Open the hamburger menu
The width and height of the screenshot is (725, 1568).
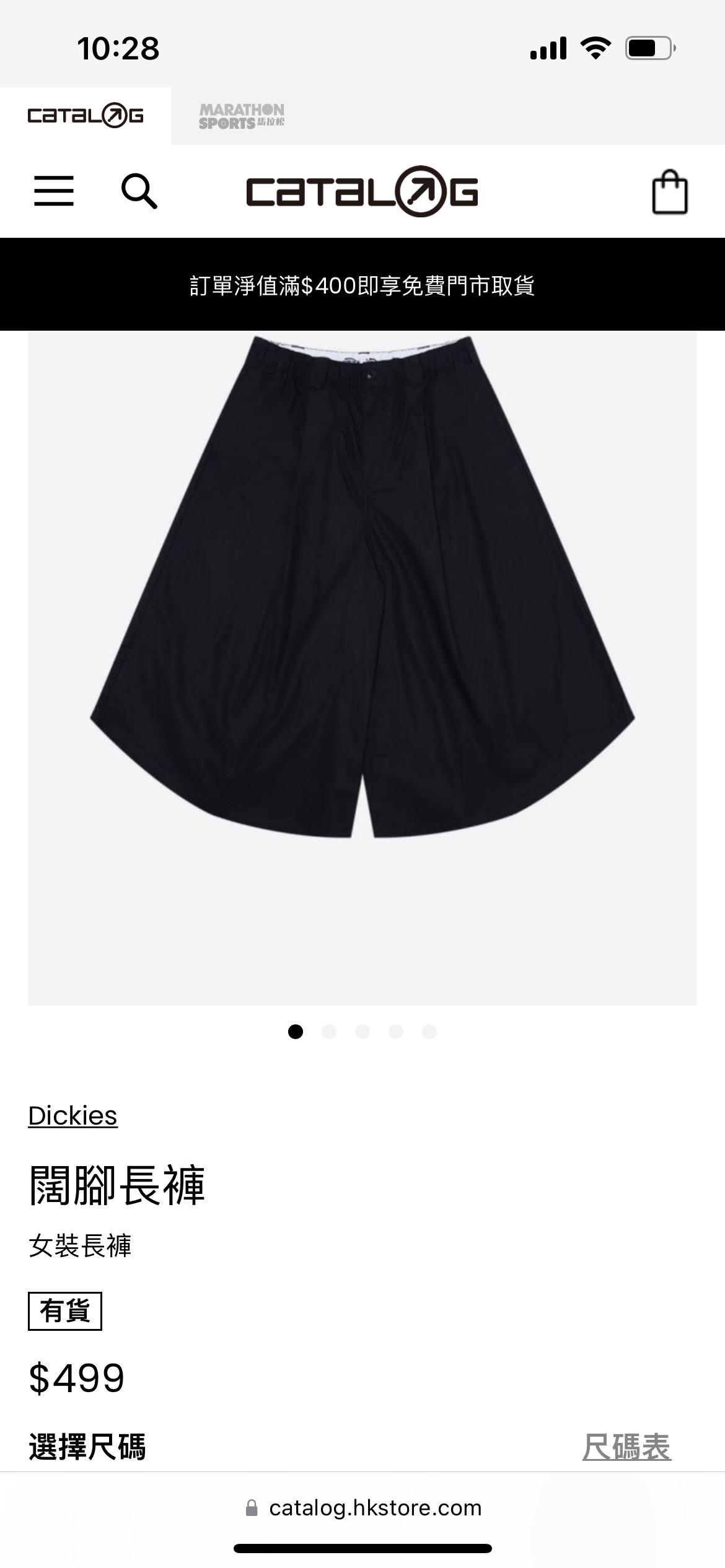54,191
